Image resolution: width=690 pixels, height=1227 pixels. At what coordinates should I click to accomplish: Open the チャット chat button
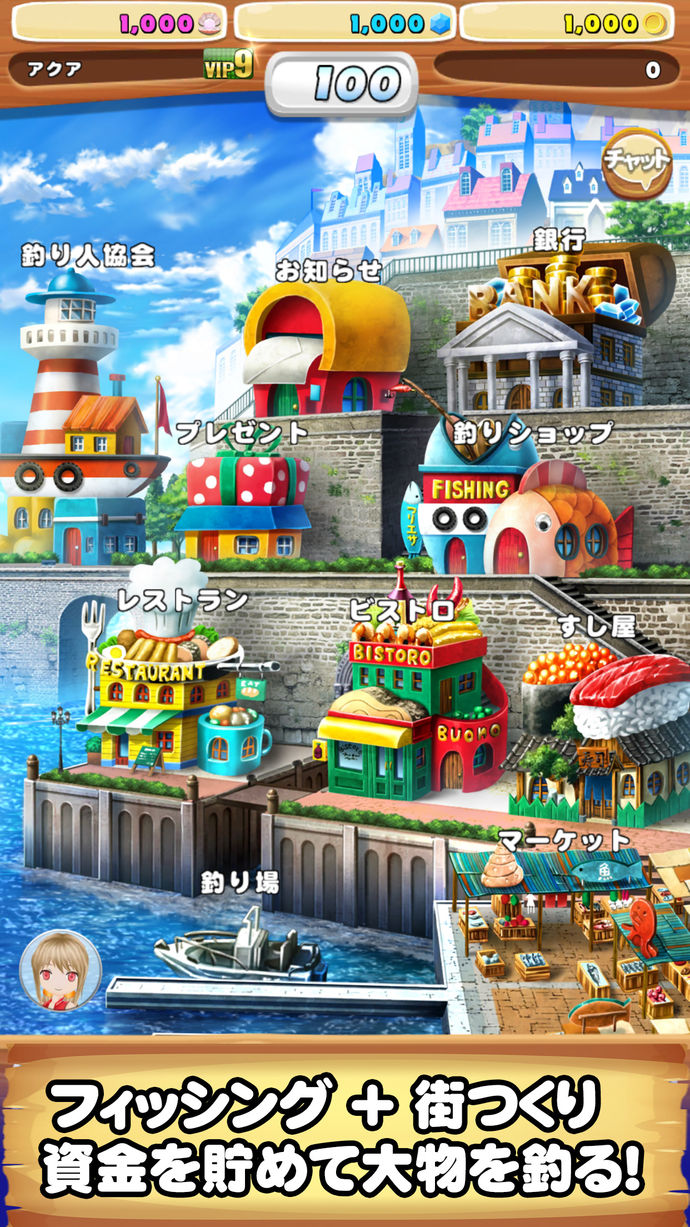[x=637, y=161]
